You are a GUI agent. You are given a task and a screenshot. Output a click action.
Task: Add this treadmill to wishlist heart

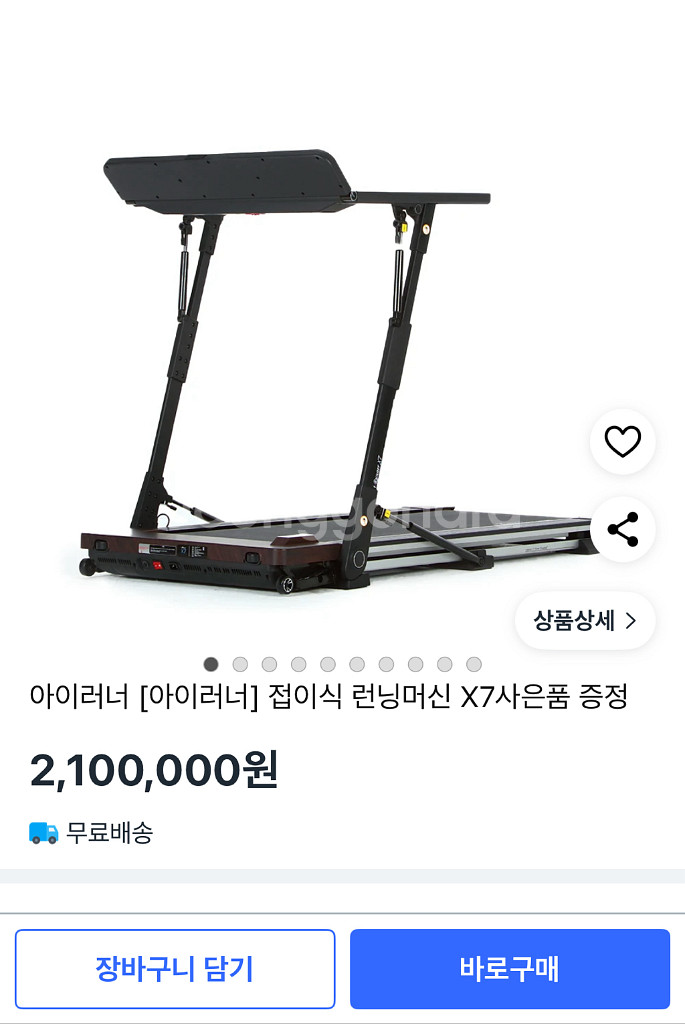click(622, 441)
